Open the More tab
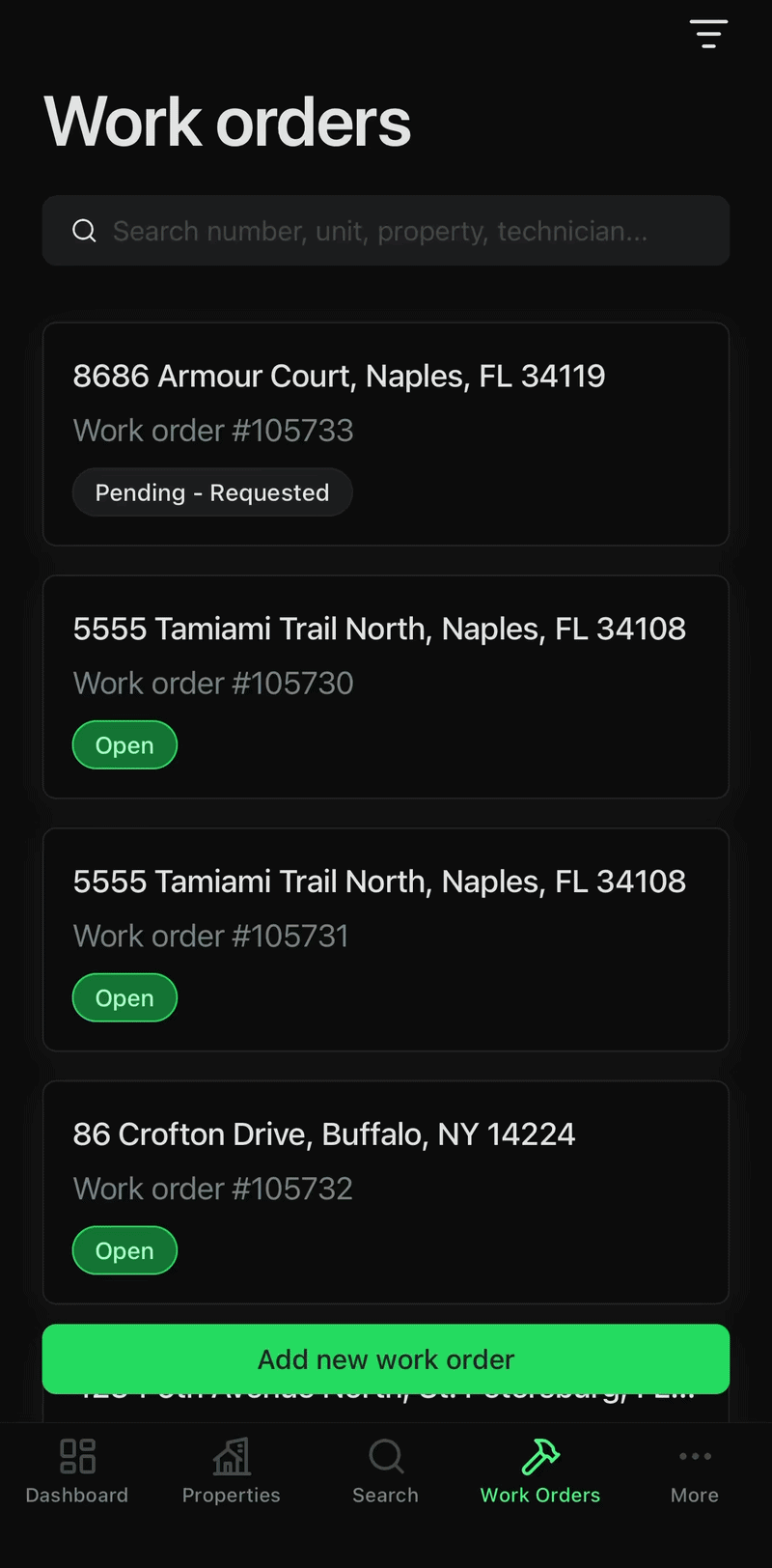This screenshot has width=772, height=1568. coord(695,1471)
